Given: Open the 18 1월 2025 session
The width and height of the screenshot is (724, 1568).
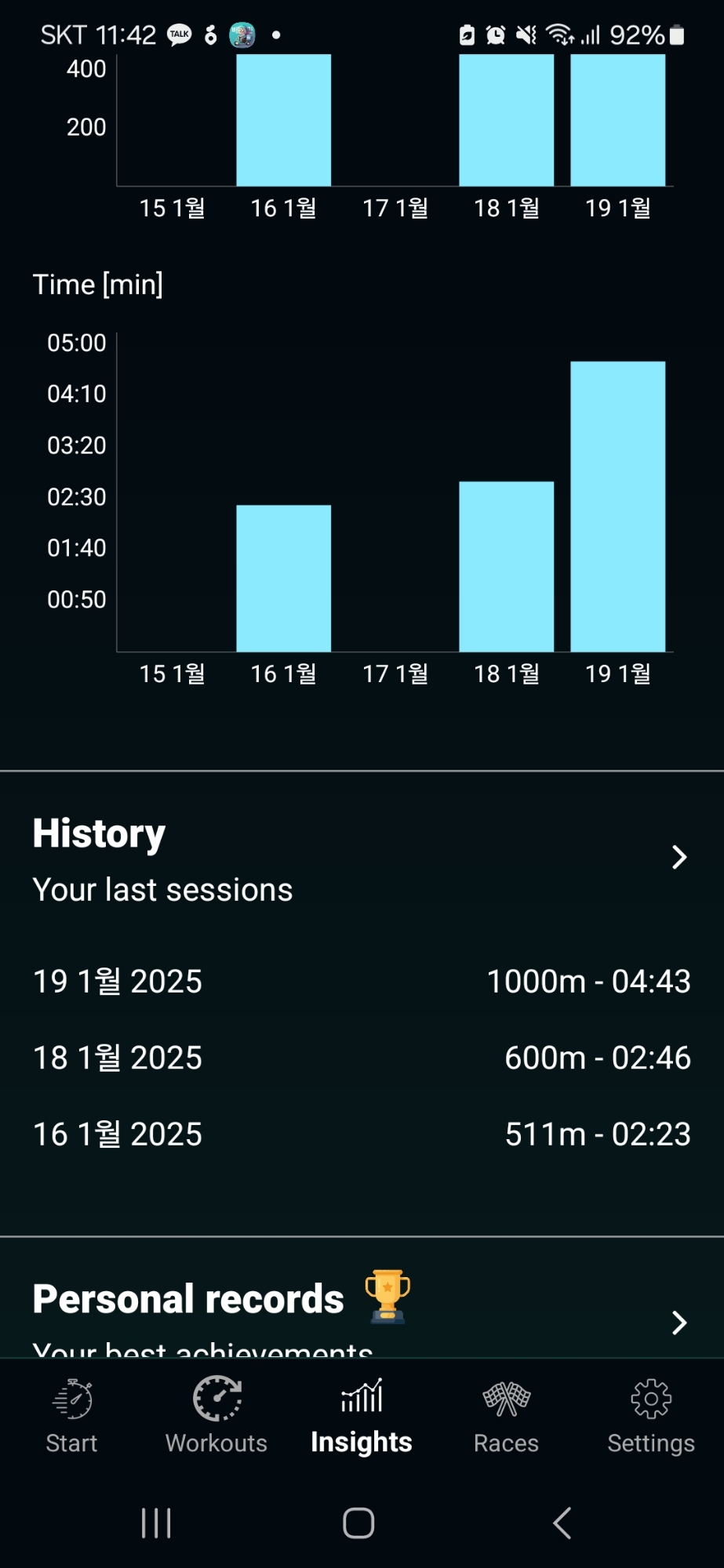Looking at the screenshot, I should (x=362, y=1058).
